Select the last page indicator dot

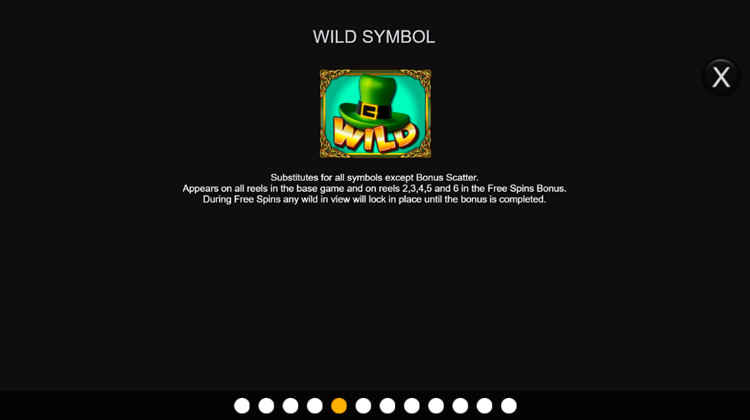coord(508,405)
